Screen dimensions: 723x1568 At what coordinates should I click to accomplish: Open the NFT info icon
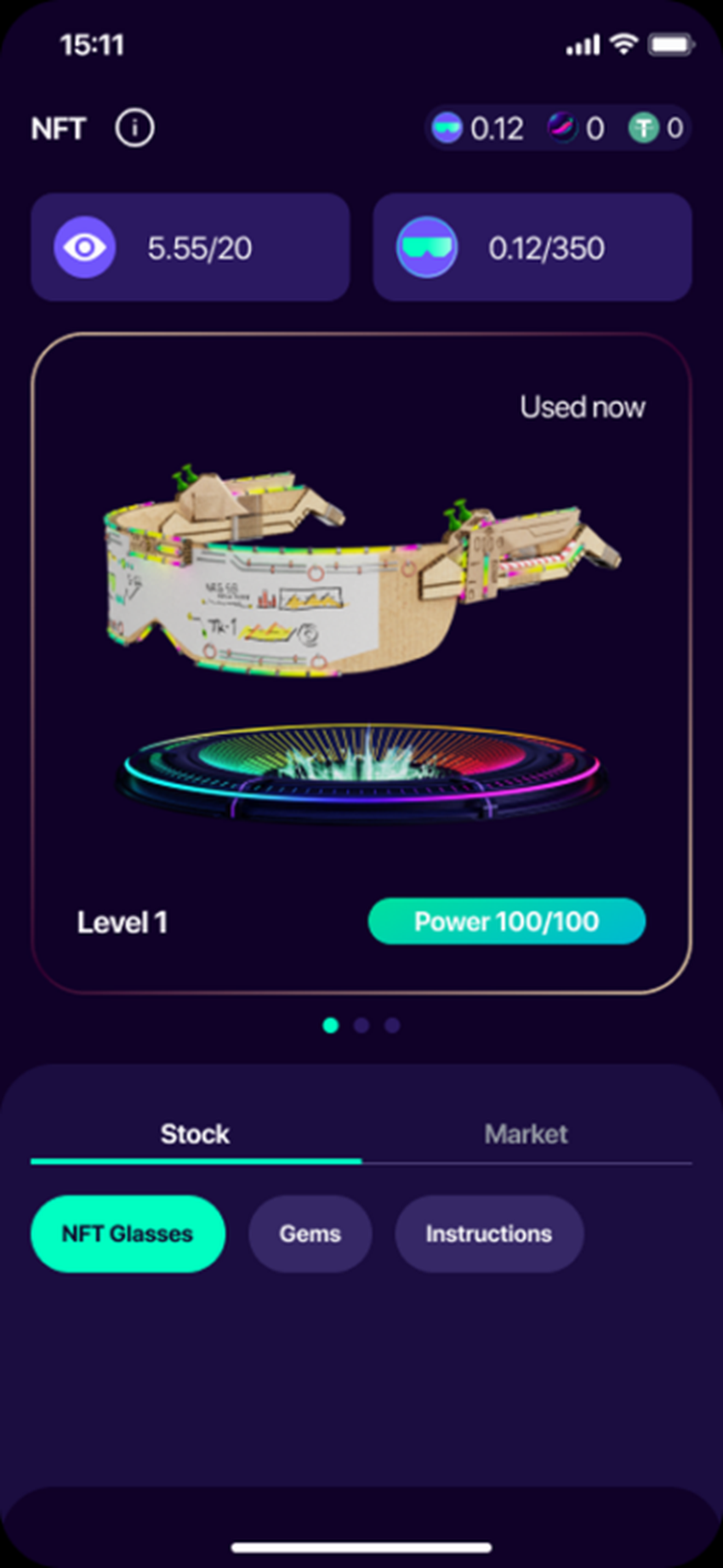pos(134,128)
